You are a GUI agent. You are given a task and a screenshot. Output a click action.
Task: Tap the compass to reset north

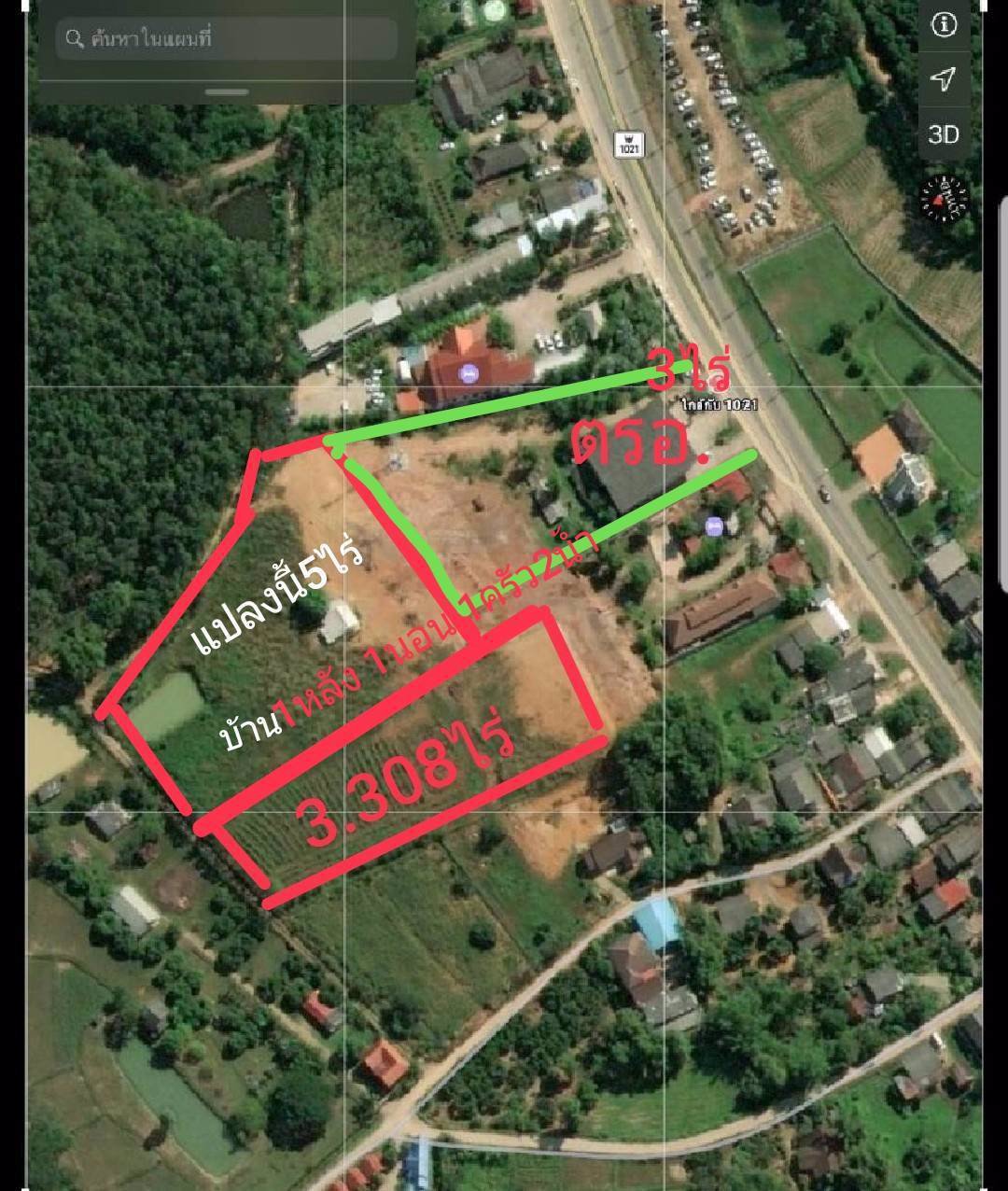[x=945, y=198]
